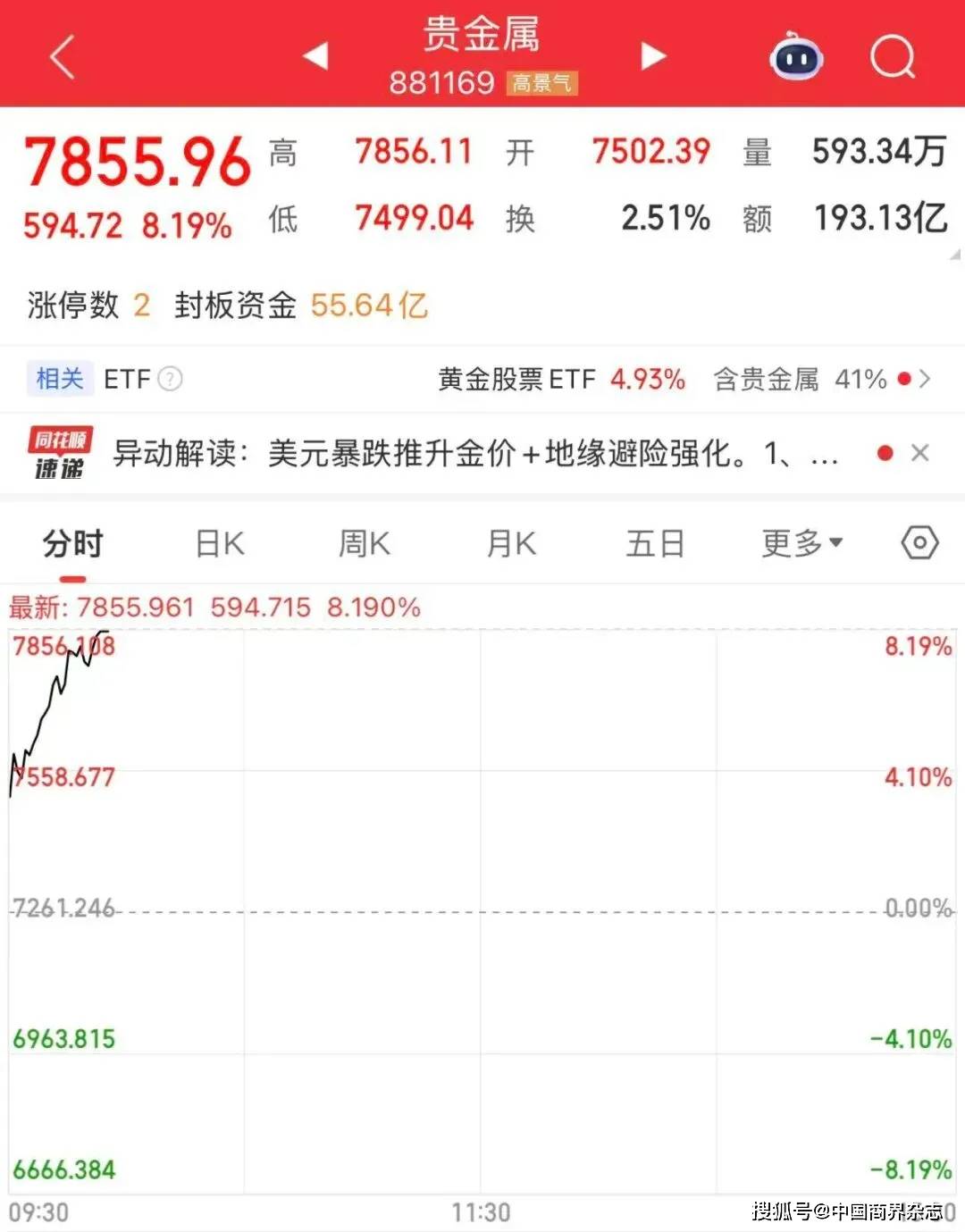Open search with the magnifier icon
965x1232 pixels.
point(892,58)
